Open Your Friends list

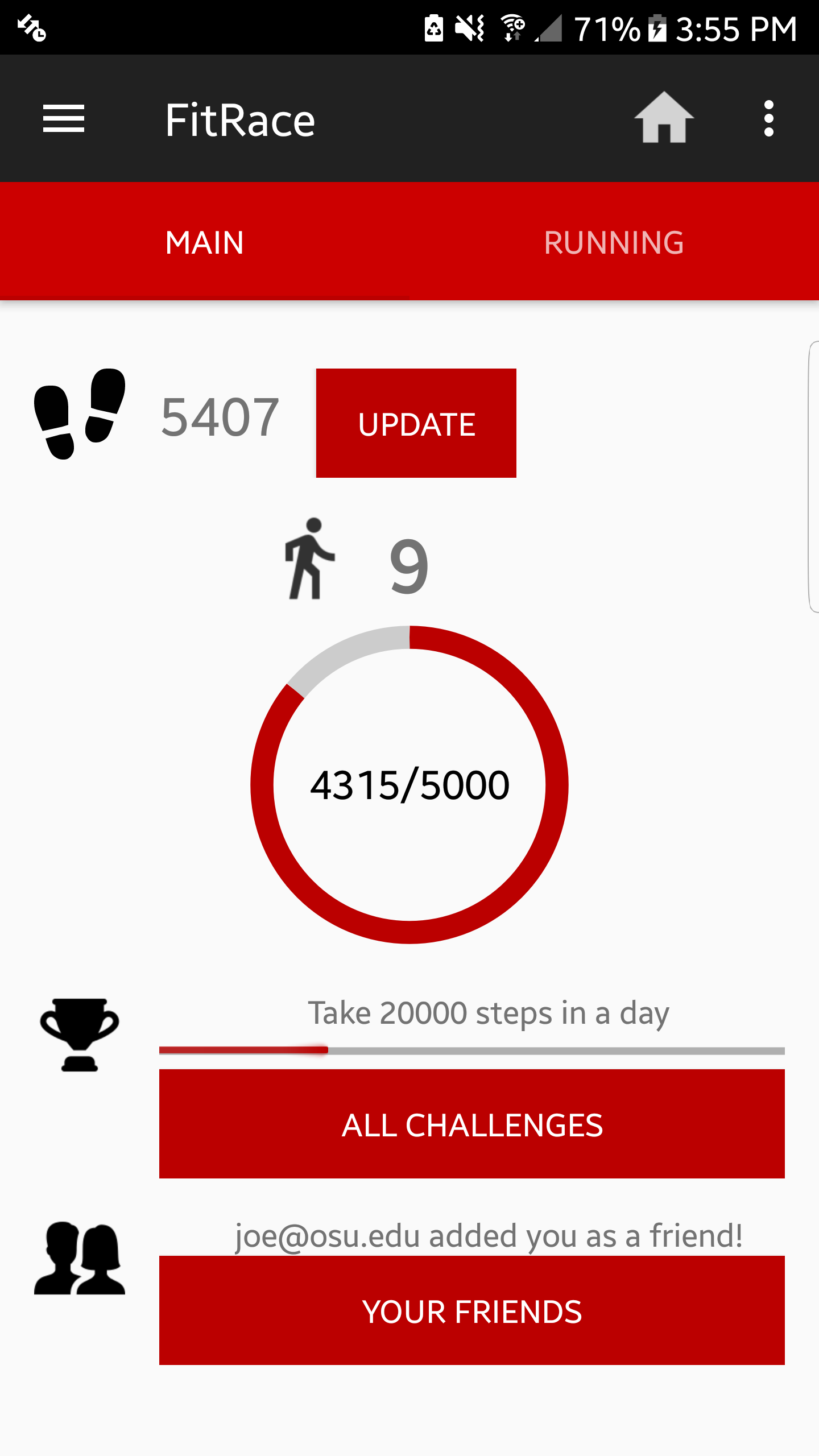472,1310
